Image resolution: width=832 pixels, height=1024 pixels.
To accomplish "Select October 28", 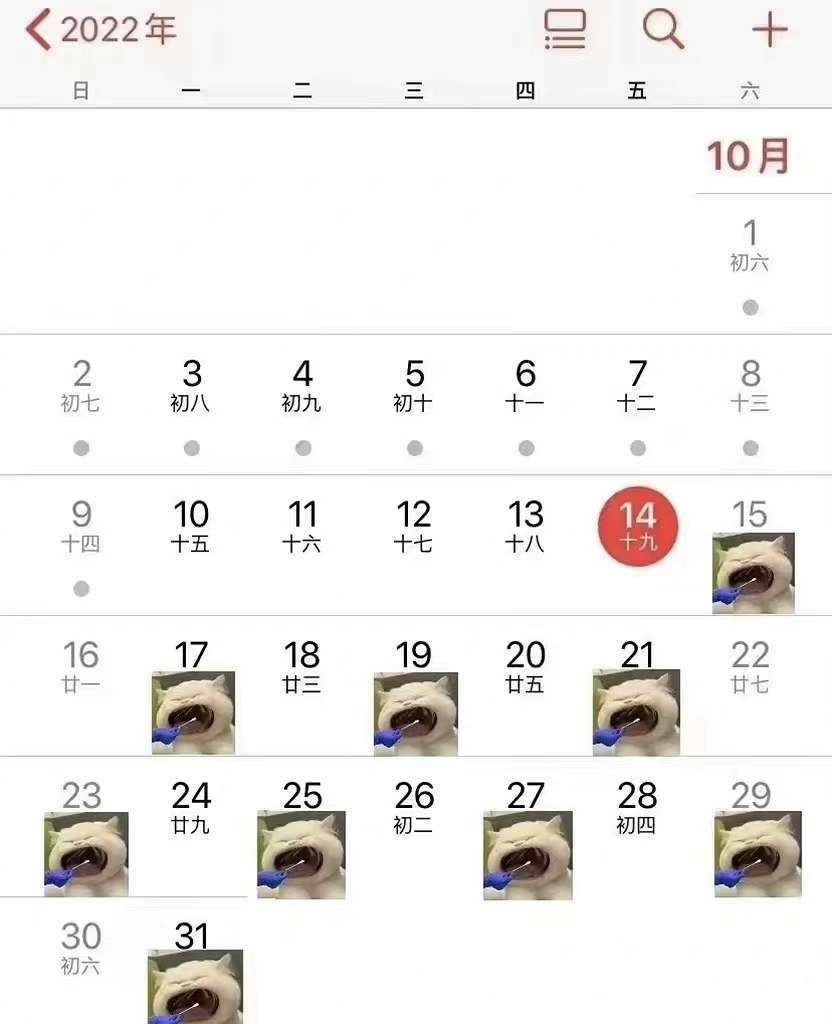I will [637, 807].
